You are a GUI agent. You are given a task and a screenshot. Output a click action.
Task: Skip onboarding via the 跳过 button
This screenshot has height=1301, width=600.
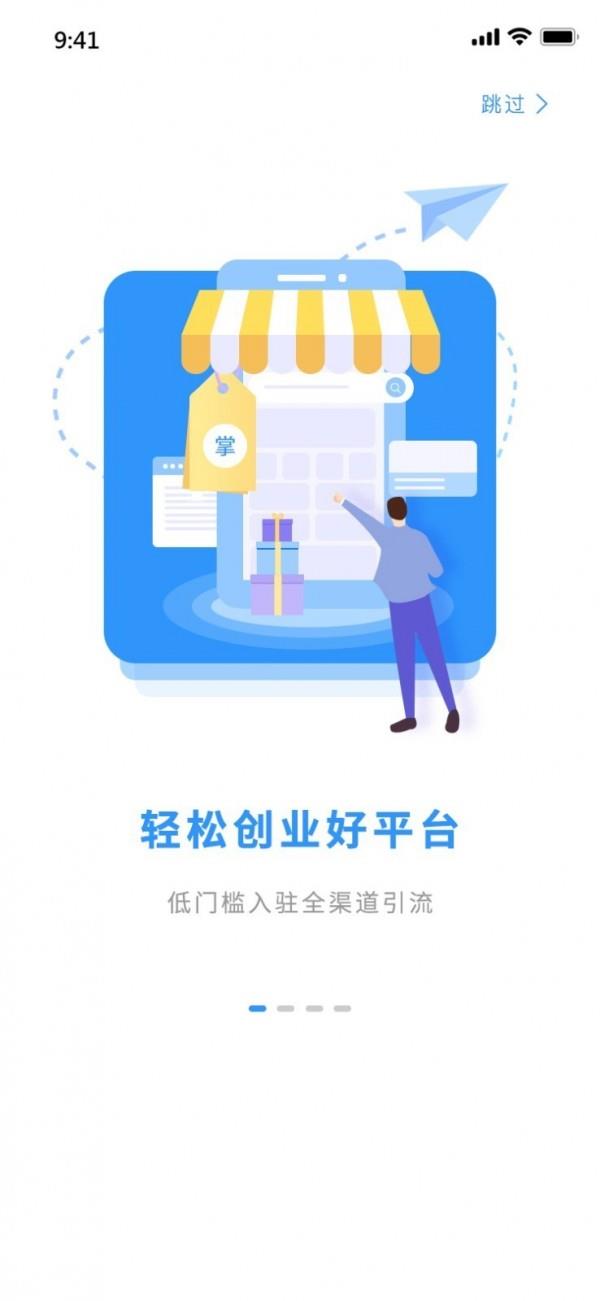click(x=514, y=104)
